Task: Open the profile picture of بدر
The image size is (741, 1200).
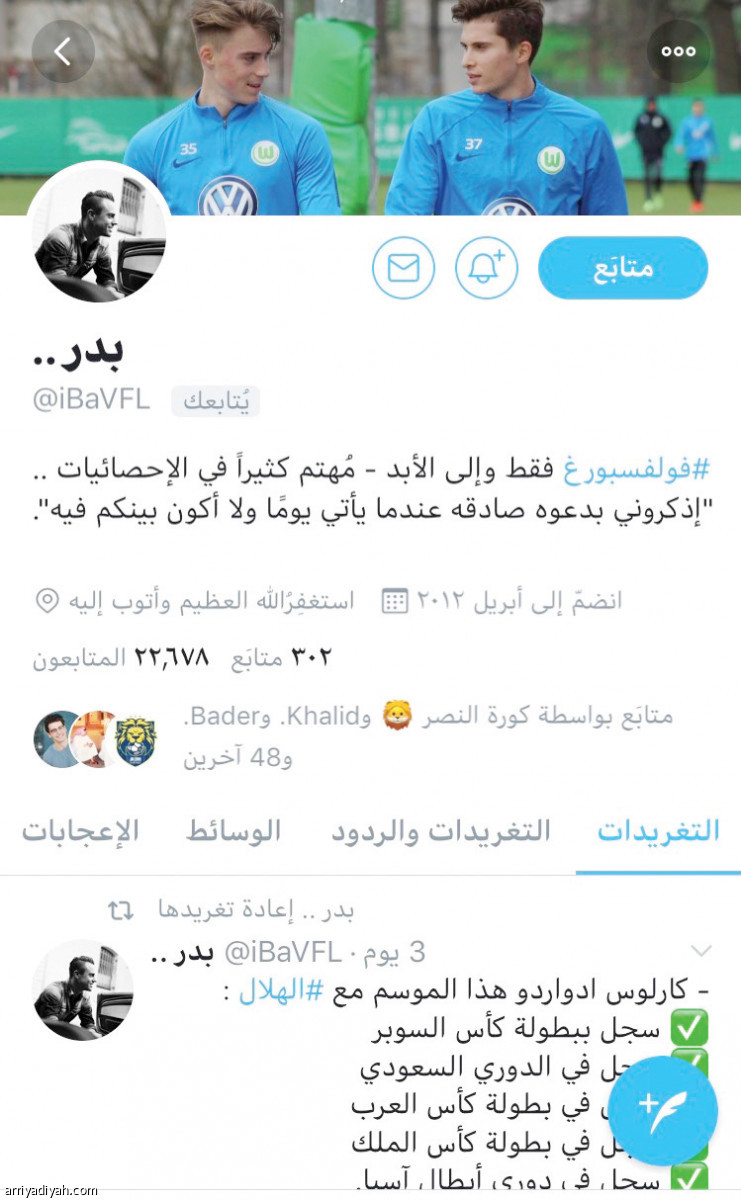Action: 98,232
